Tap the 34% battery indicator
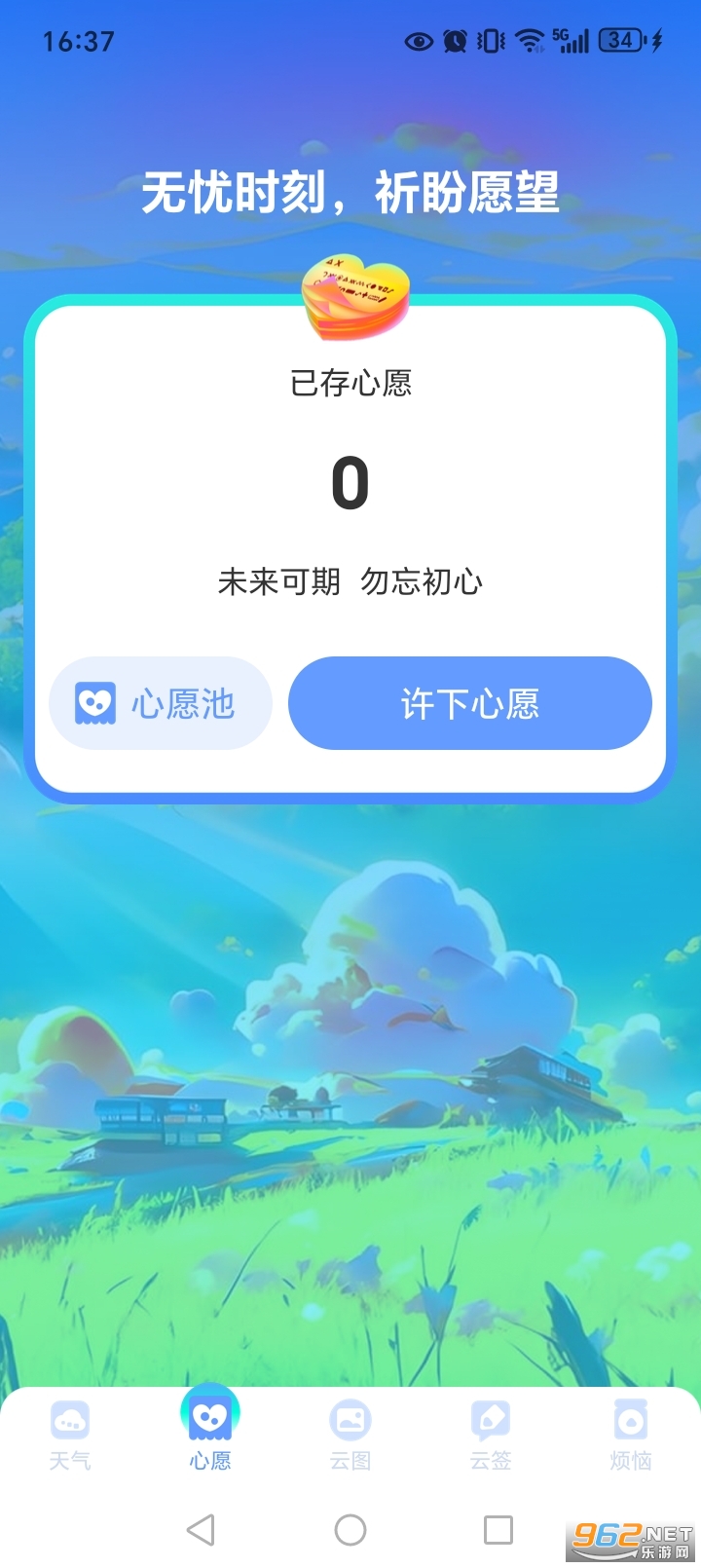The height and width of the screenshot is (1568, 701). (x=620, y=41)
